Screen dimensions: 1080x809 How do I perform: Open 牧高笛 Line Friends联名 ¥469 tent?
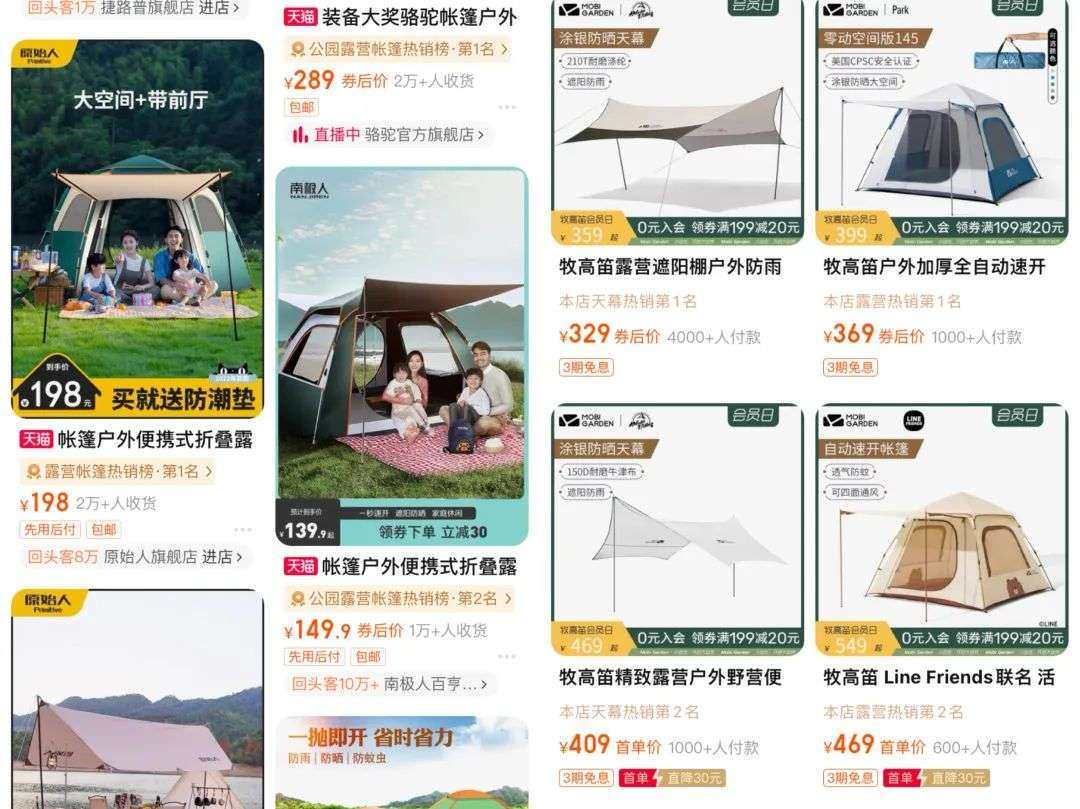pos(941,530)
